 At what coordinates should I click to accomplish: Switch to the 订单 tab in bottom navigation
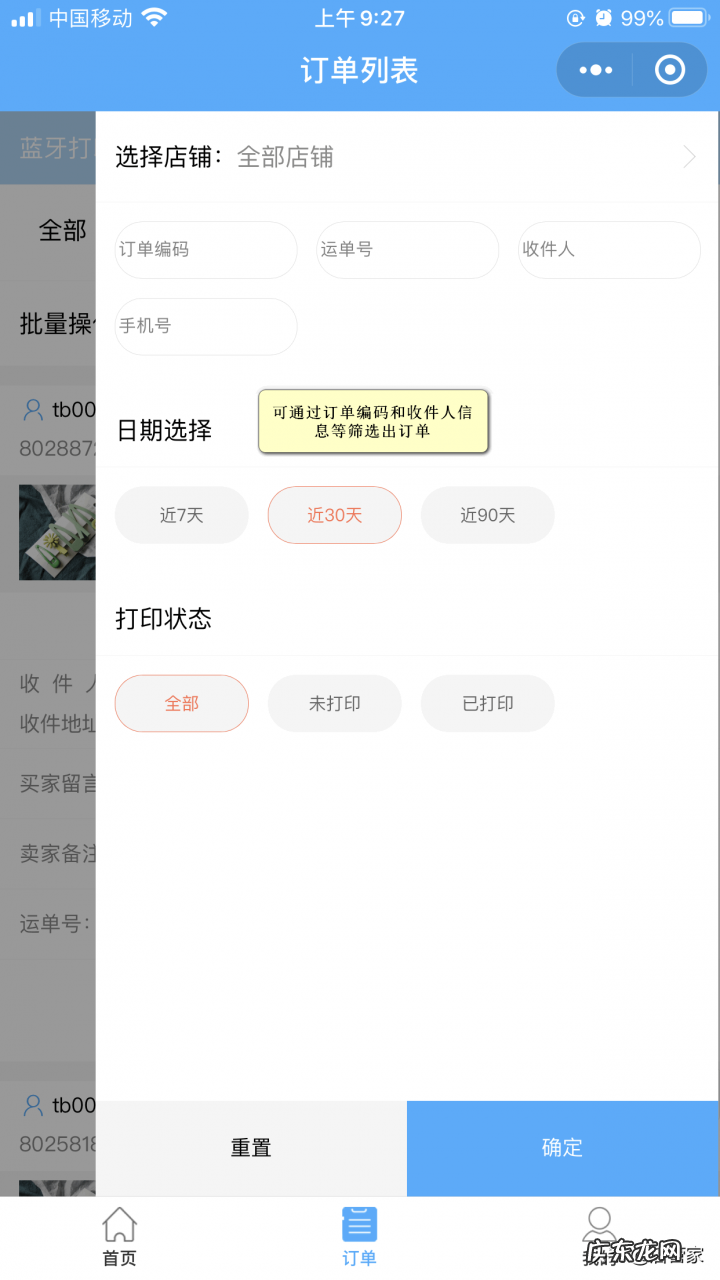359,1235
